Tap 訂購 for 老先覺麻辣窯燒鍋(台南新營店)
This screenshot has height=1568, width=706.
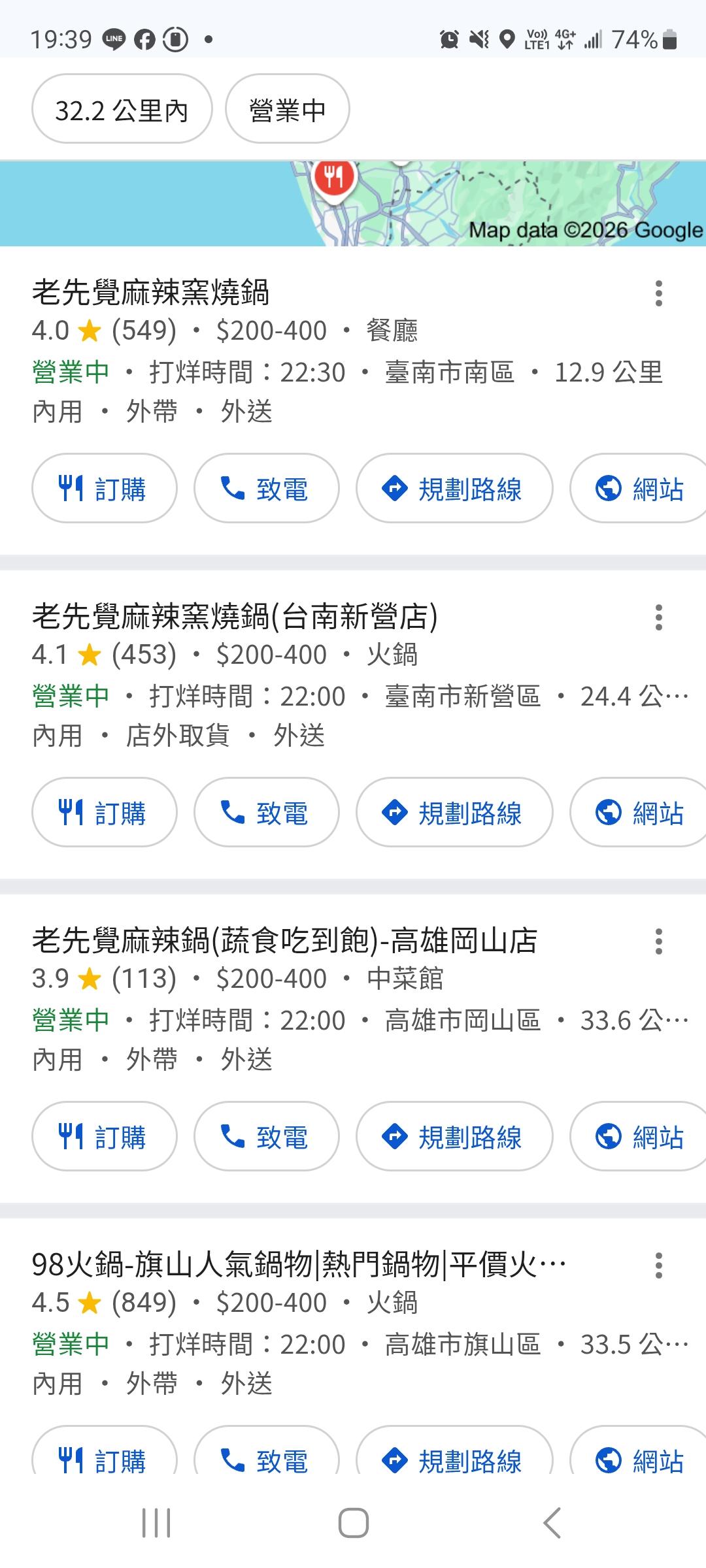tap(104, 813)
